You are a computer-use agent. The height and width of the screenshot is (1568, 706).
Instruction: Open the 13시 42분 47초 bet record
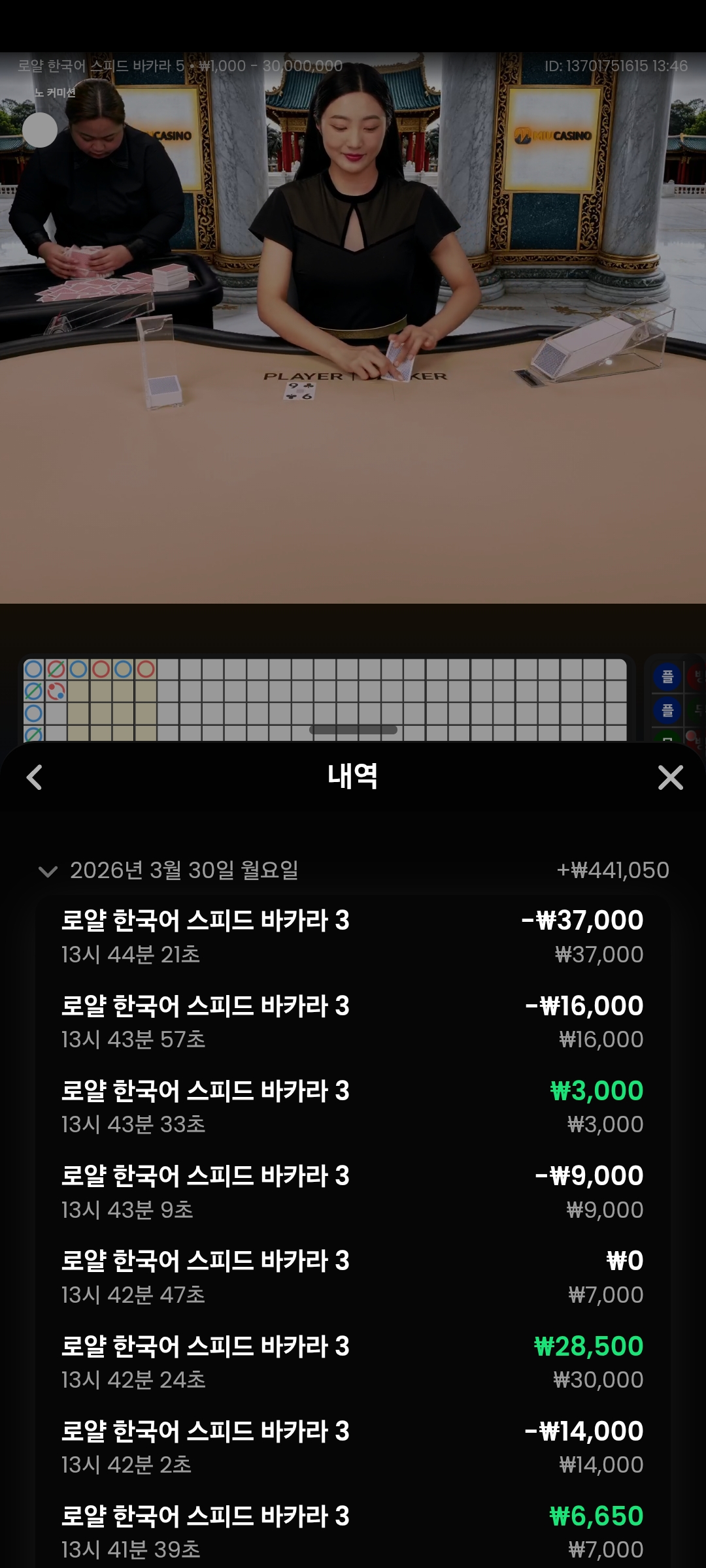click(x=353, y=1277)
